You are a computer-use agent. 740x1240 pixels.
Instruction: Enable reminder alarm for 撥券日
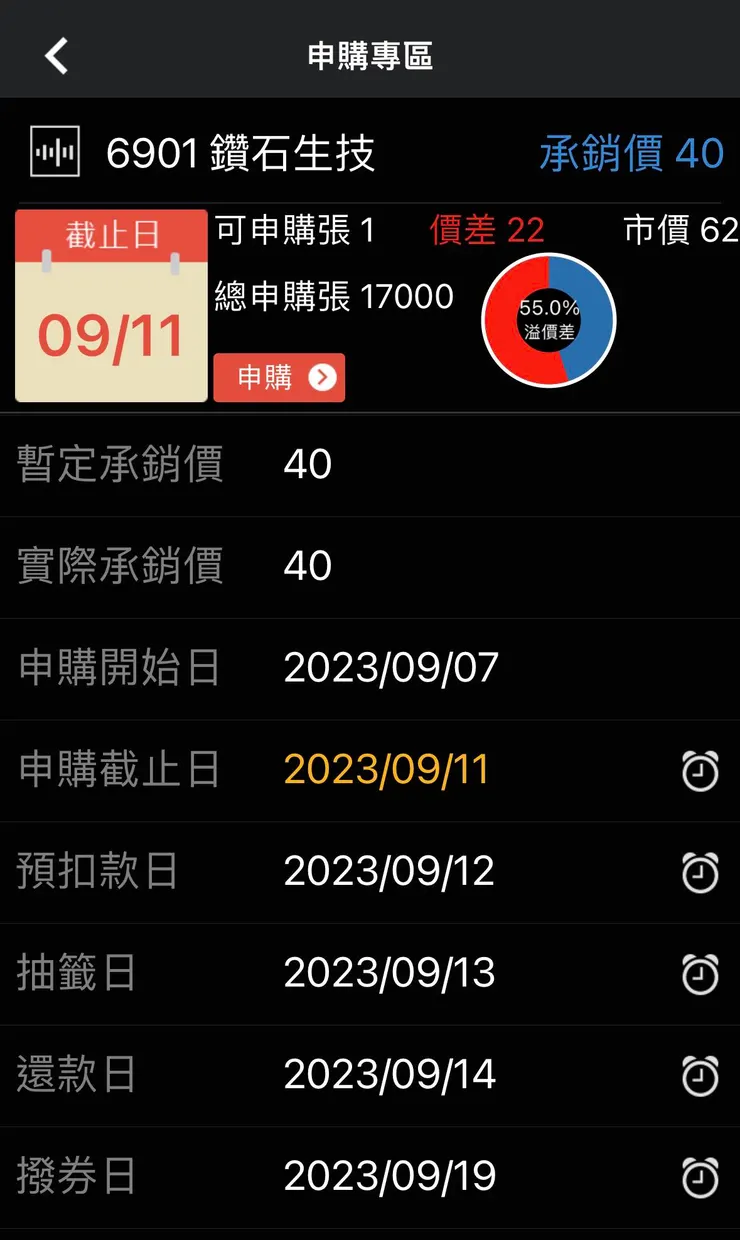pos(700,1176)
